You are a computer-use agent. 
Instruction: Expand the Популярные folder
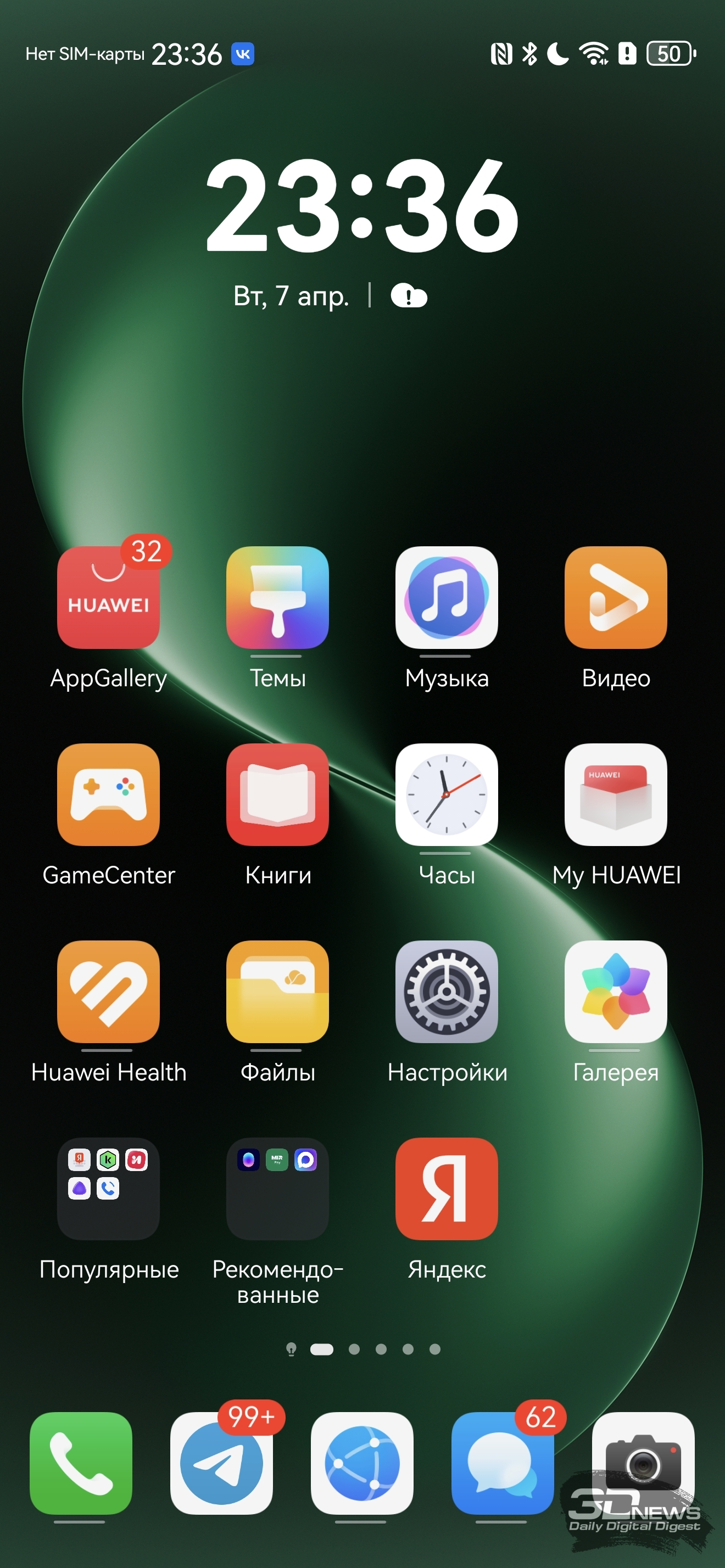click(x=108, y=1189)
